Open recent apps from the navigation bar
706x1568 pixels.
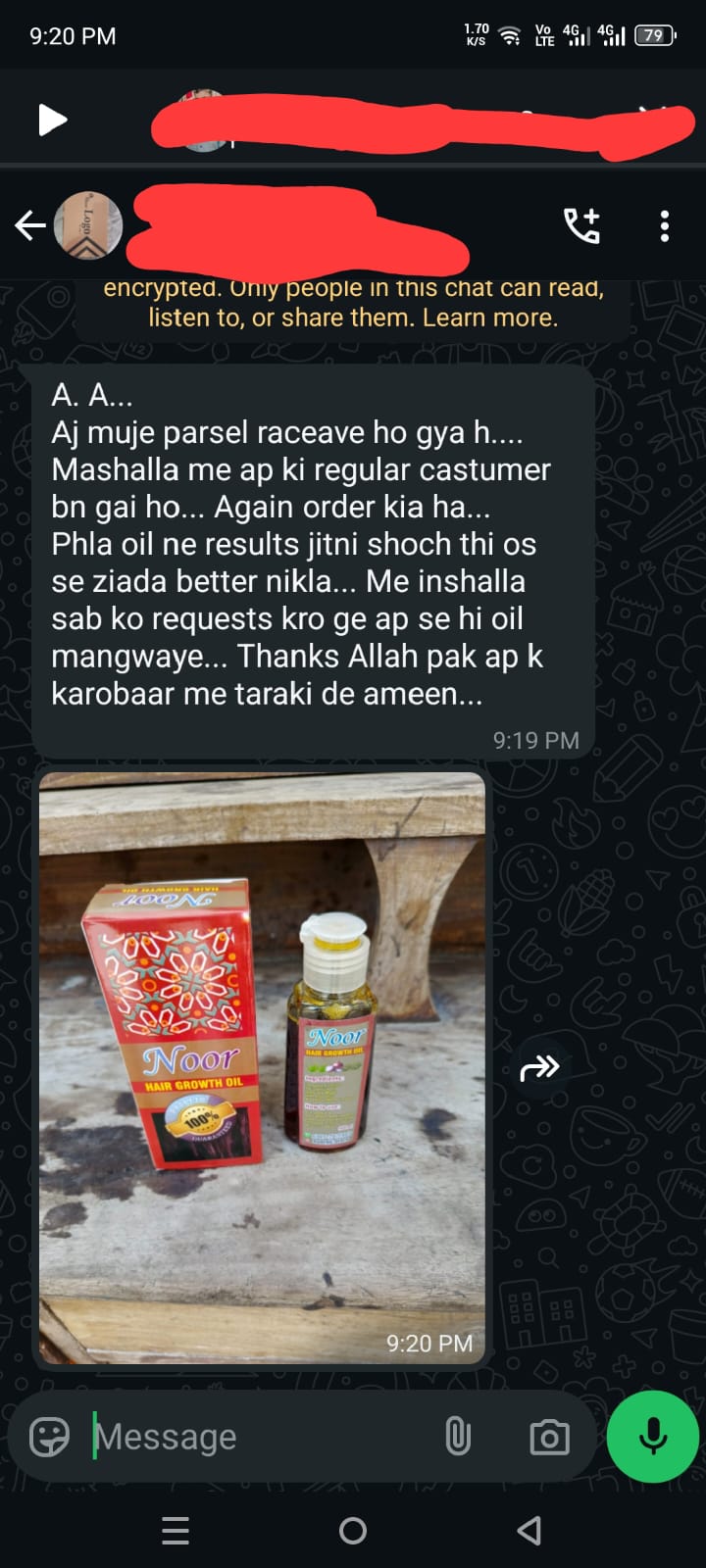[176, 1531]
